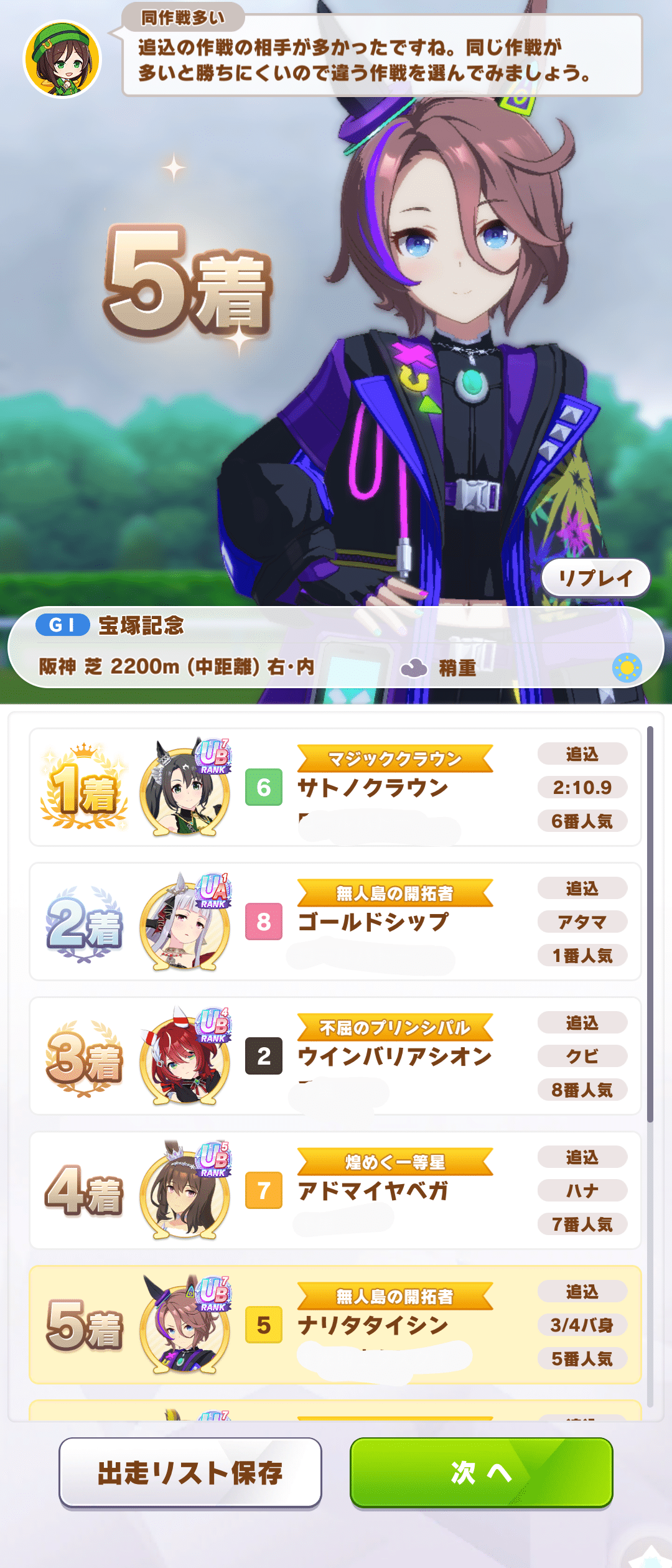Continue with the green 次へ button
The height and width of the screenshot is (1568, 672).
[x=481, y=1472]
